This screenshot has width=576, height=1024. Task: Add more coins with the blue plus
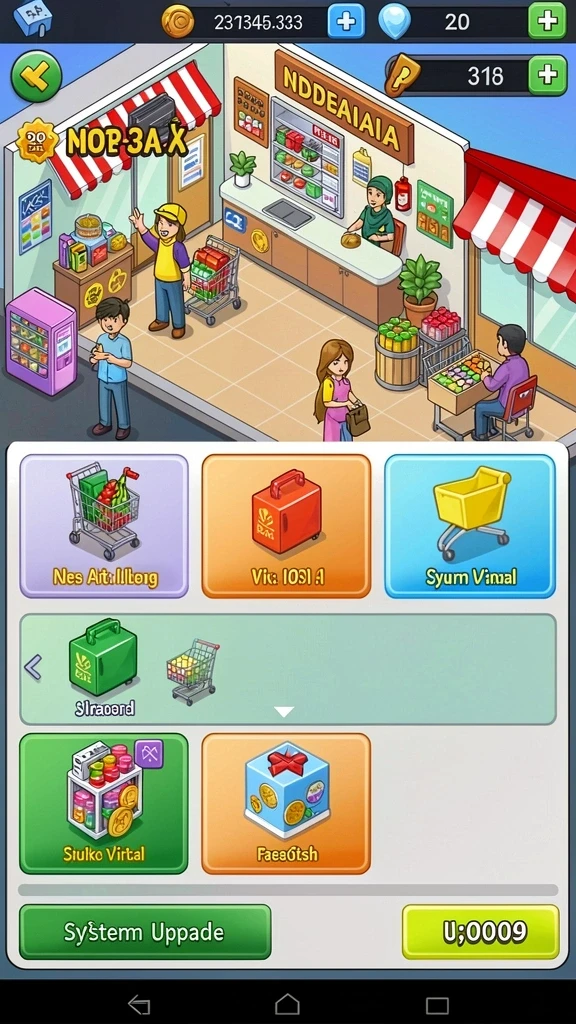tap(346, 22)
